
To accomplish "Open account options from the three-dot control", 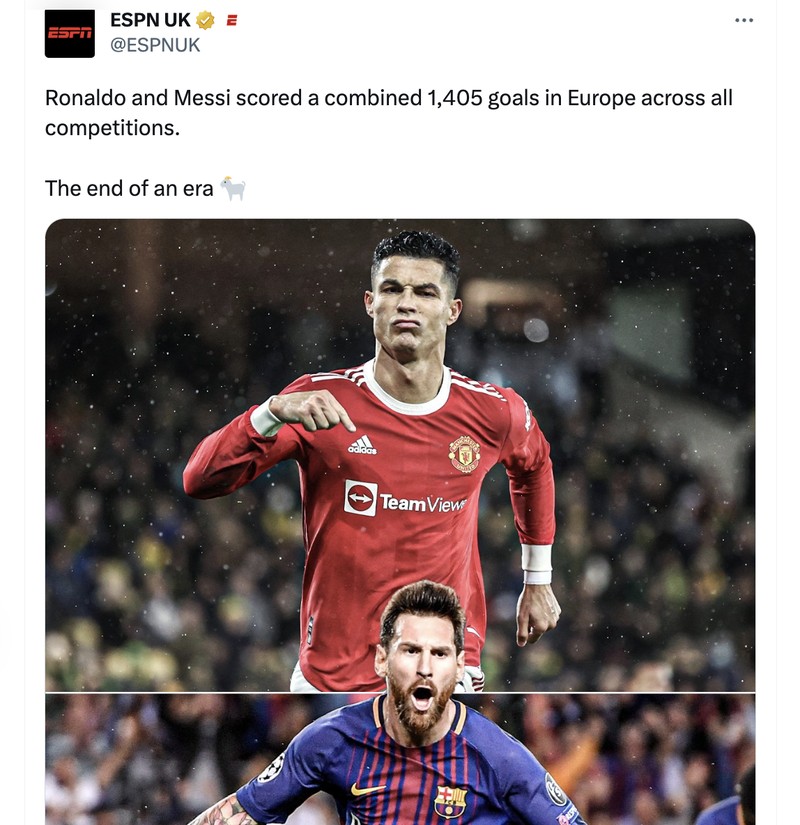I will tap(744, 18).
